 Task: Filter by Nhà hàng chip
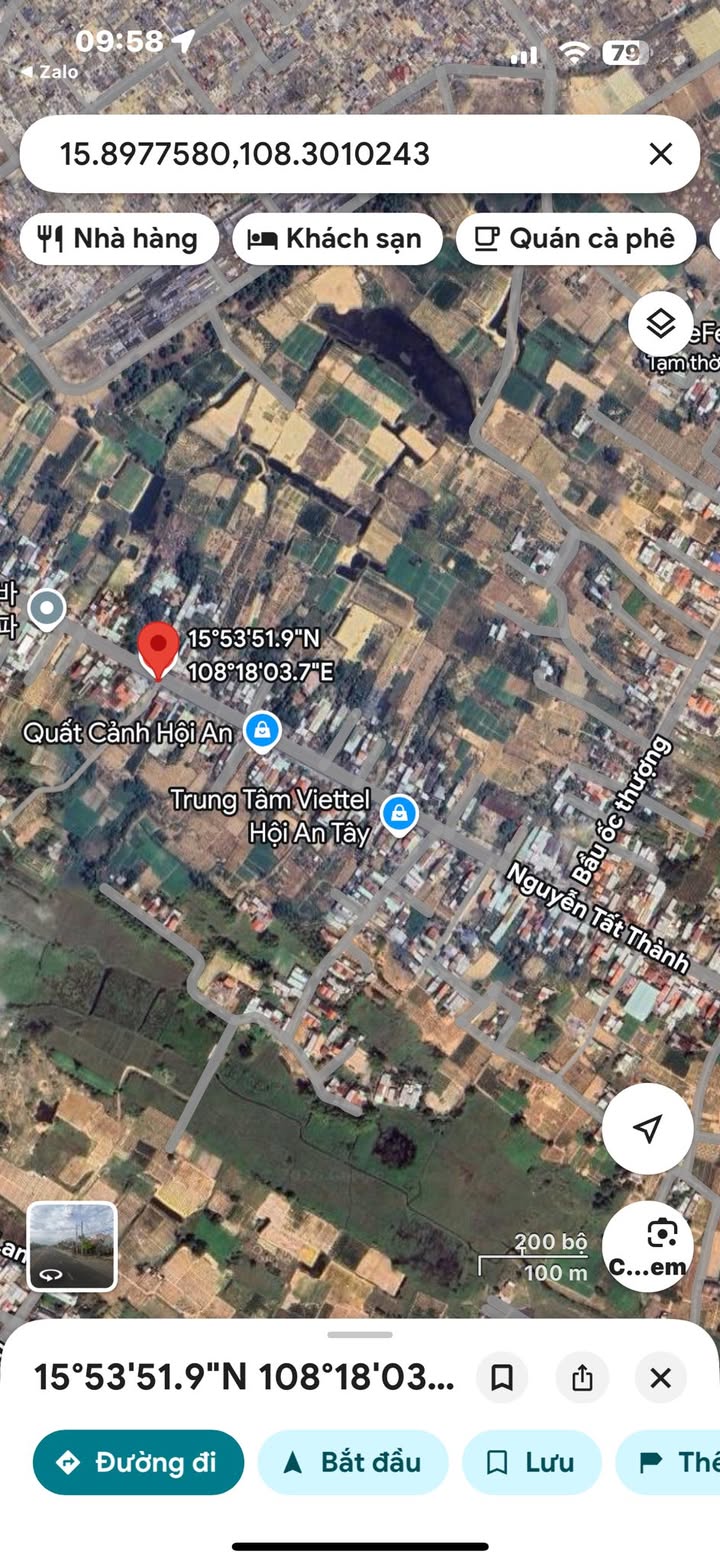pos(119,239)
